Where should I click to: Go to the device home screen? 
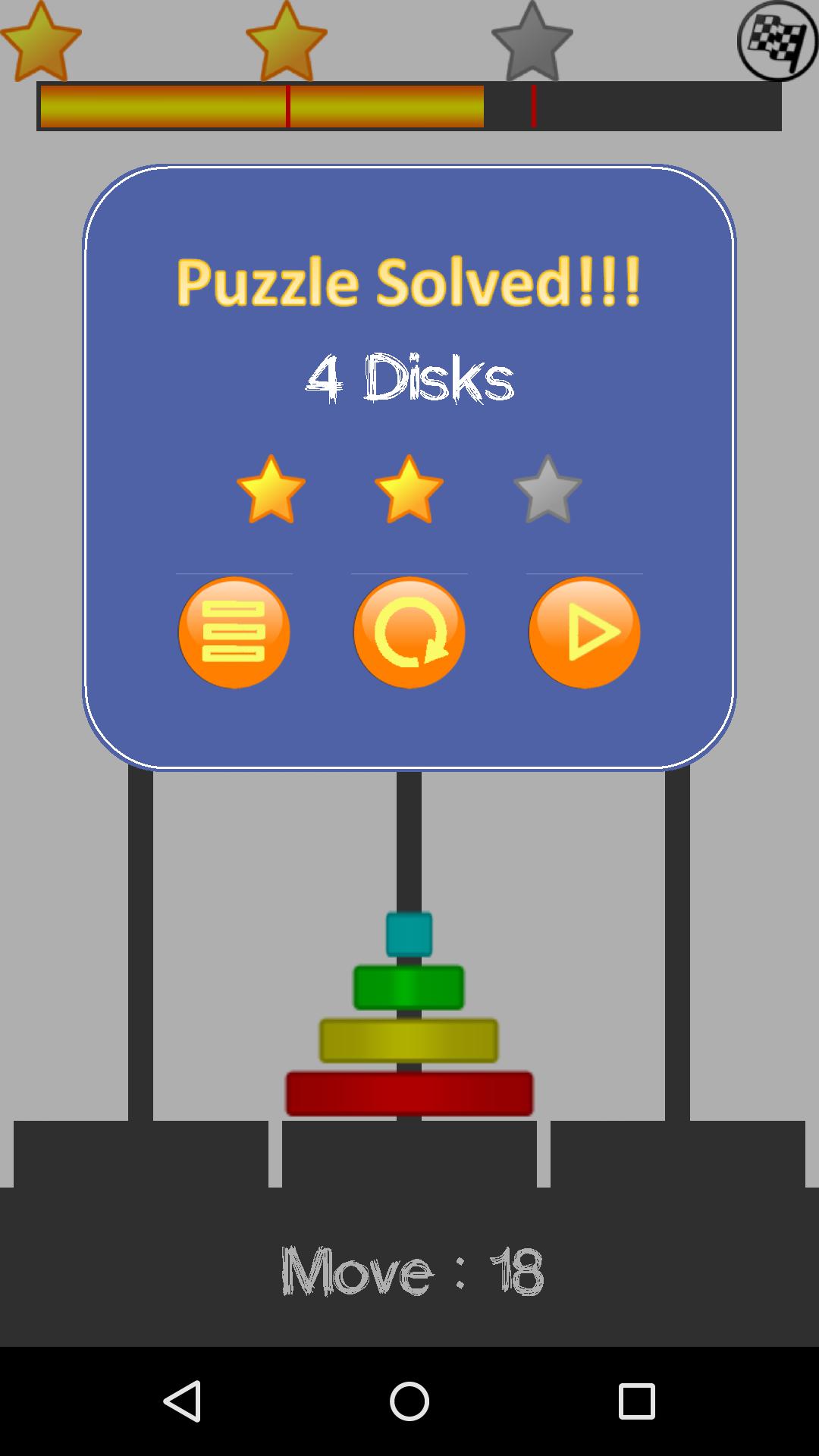(x=409, y=1401)
